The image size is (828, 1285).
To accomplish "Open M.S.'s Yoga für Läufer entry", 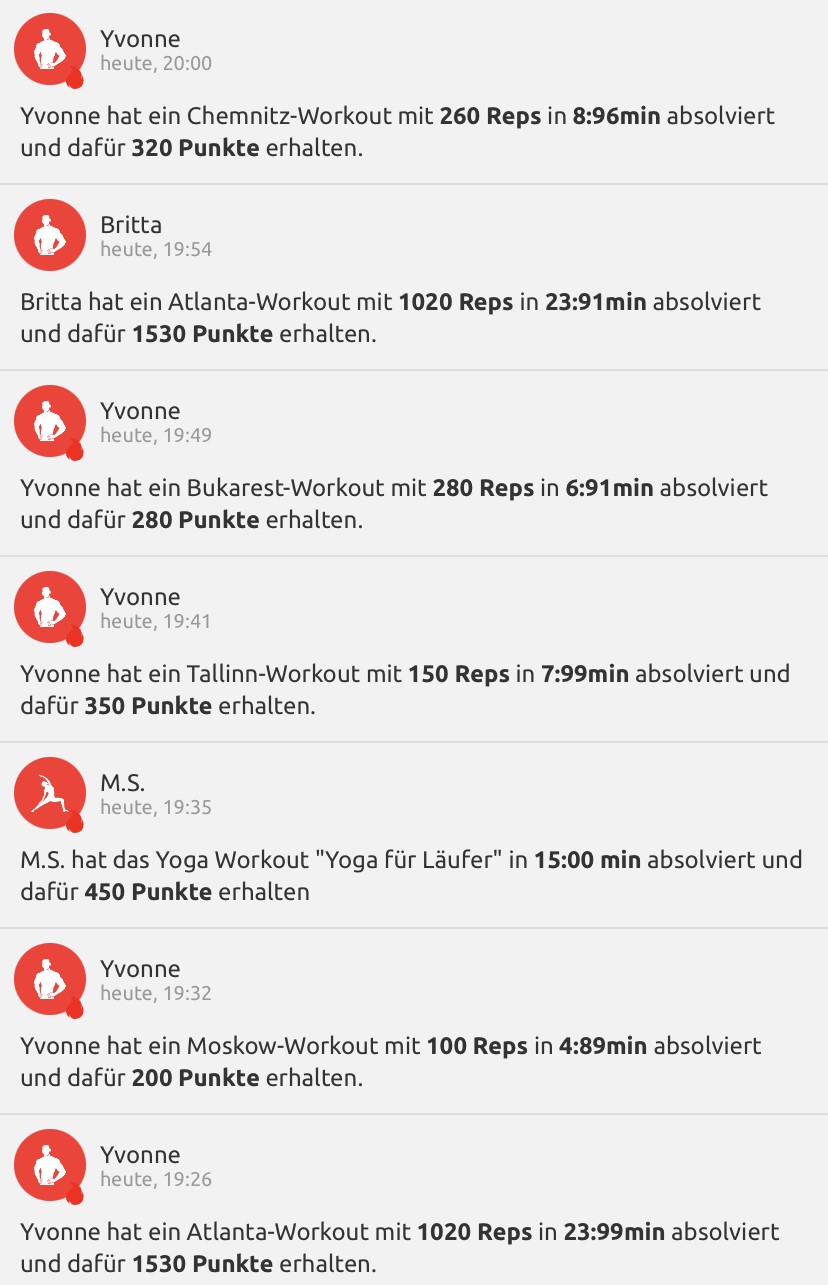I will [414, 875].
